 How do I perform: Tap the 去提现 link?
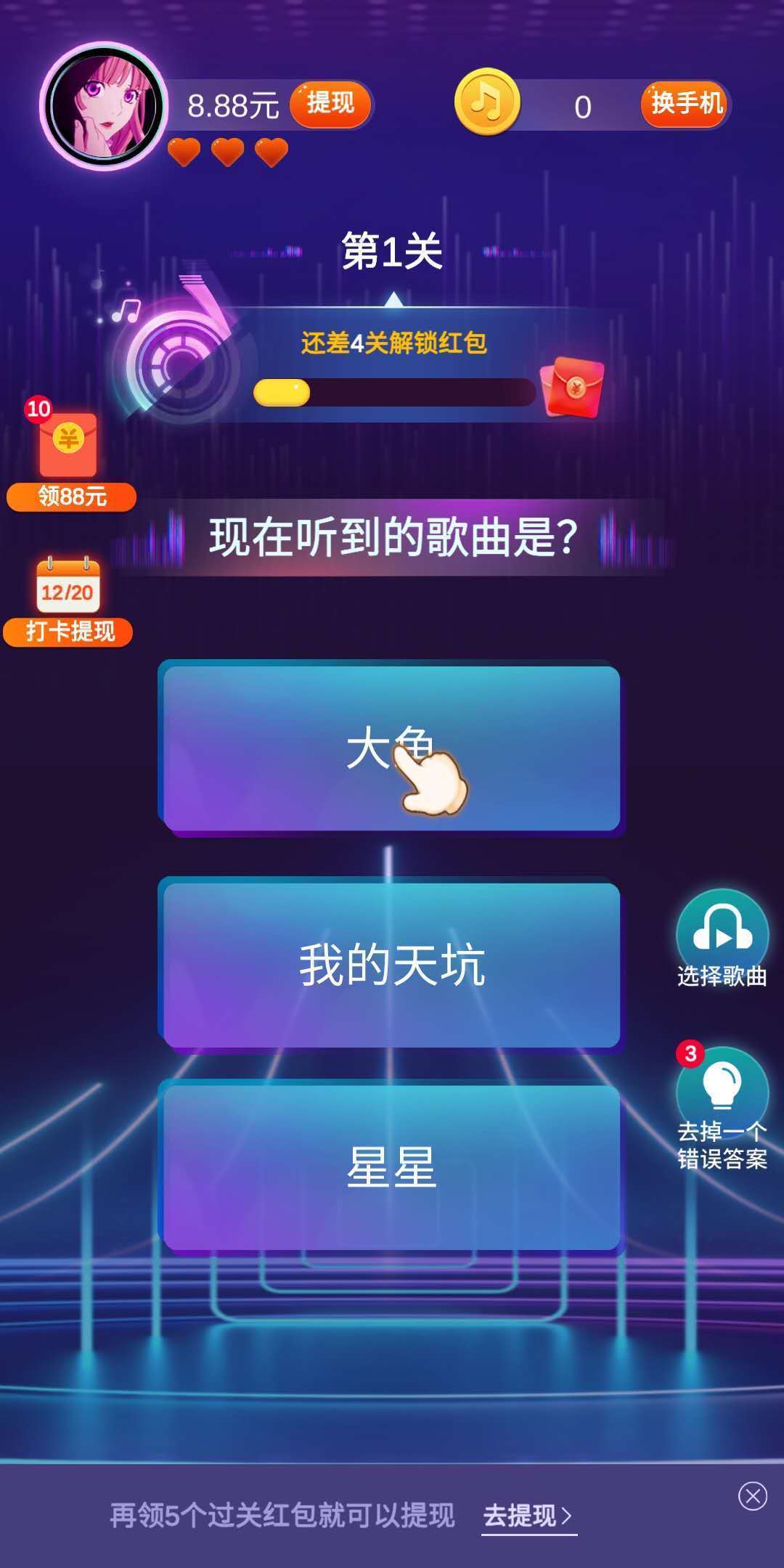528,1515
